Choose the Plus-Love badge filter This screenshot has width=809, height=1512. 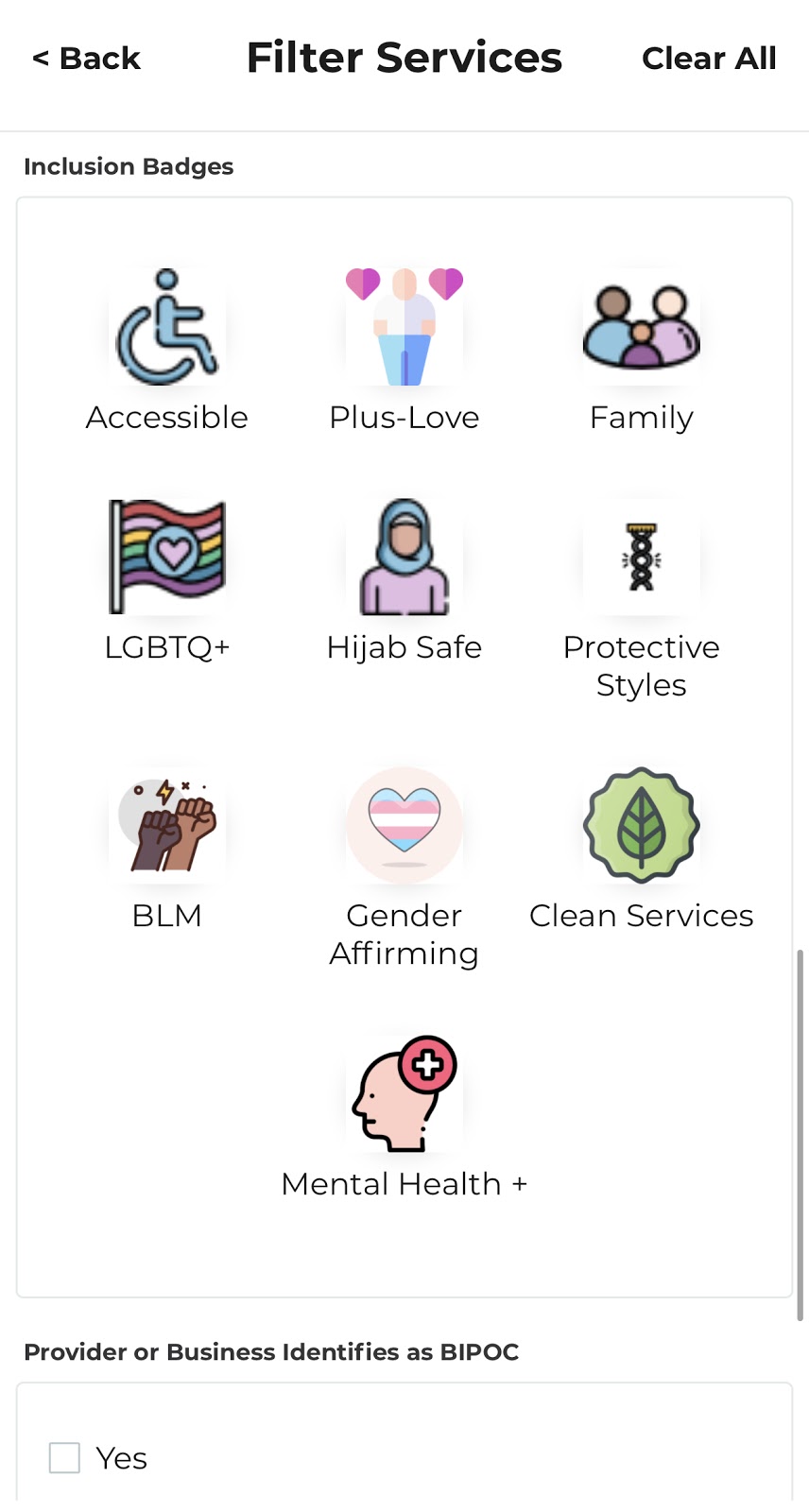point(404,351)
